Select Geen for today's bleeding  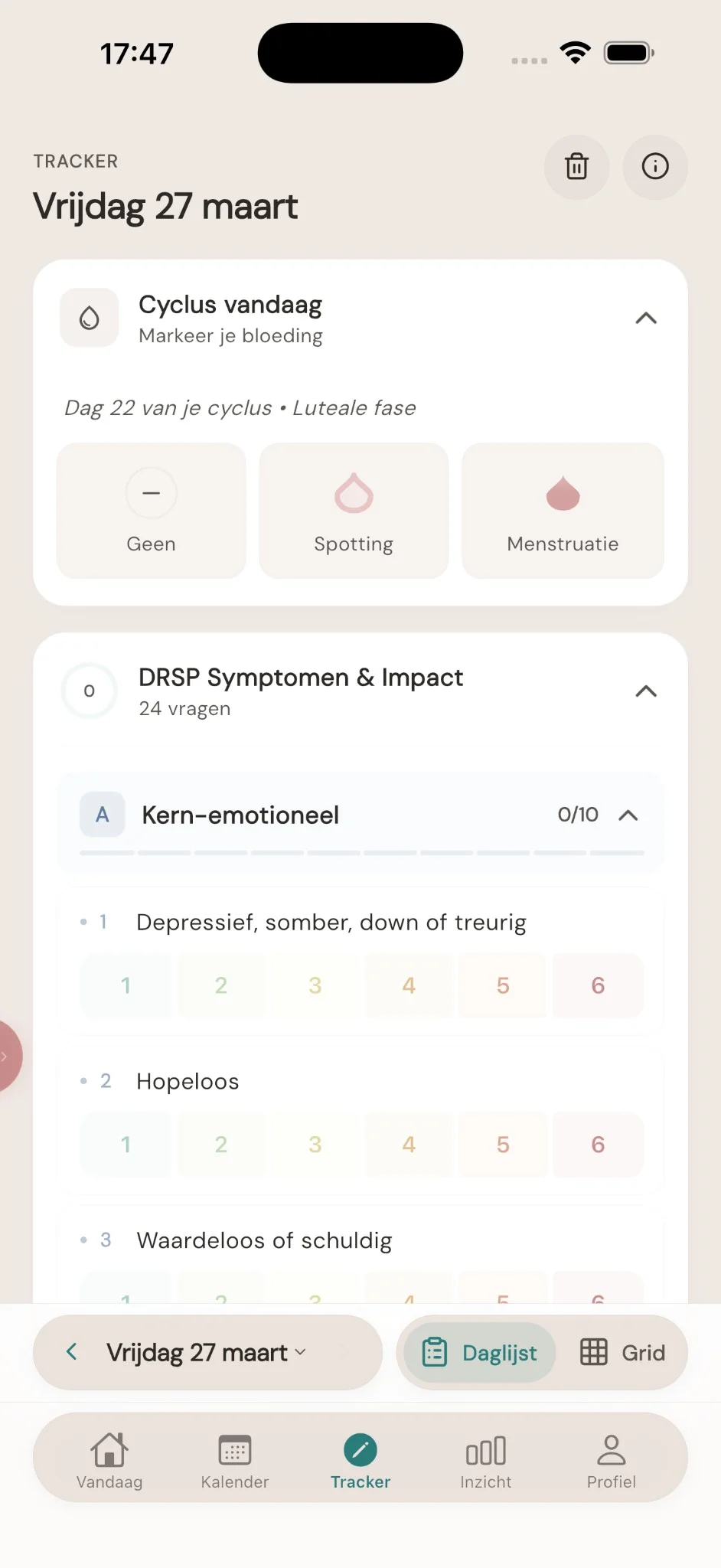[x=151, y=510]
